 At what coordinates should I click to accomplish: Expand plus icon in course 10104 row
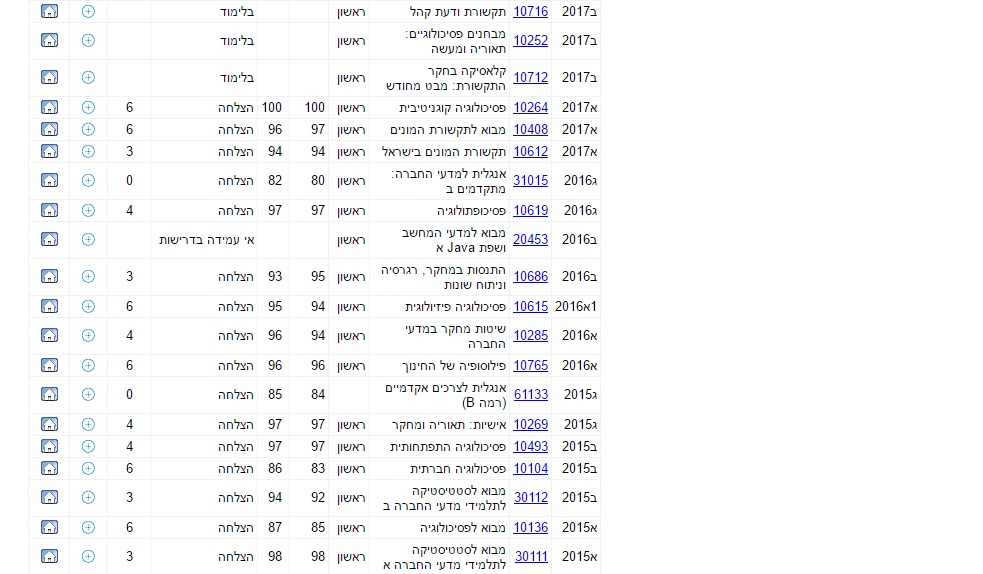click(88, 469)
